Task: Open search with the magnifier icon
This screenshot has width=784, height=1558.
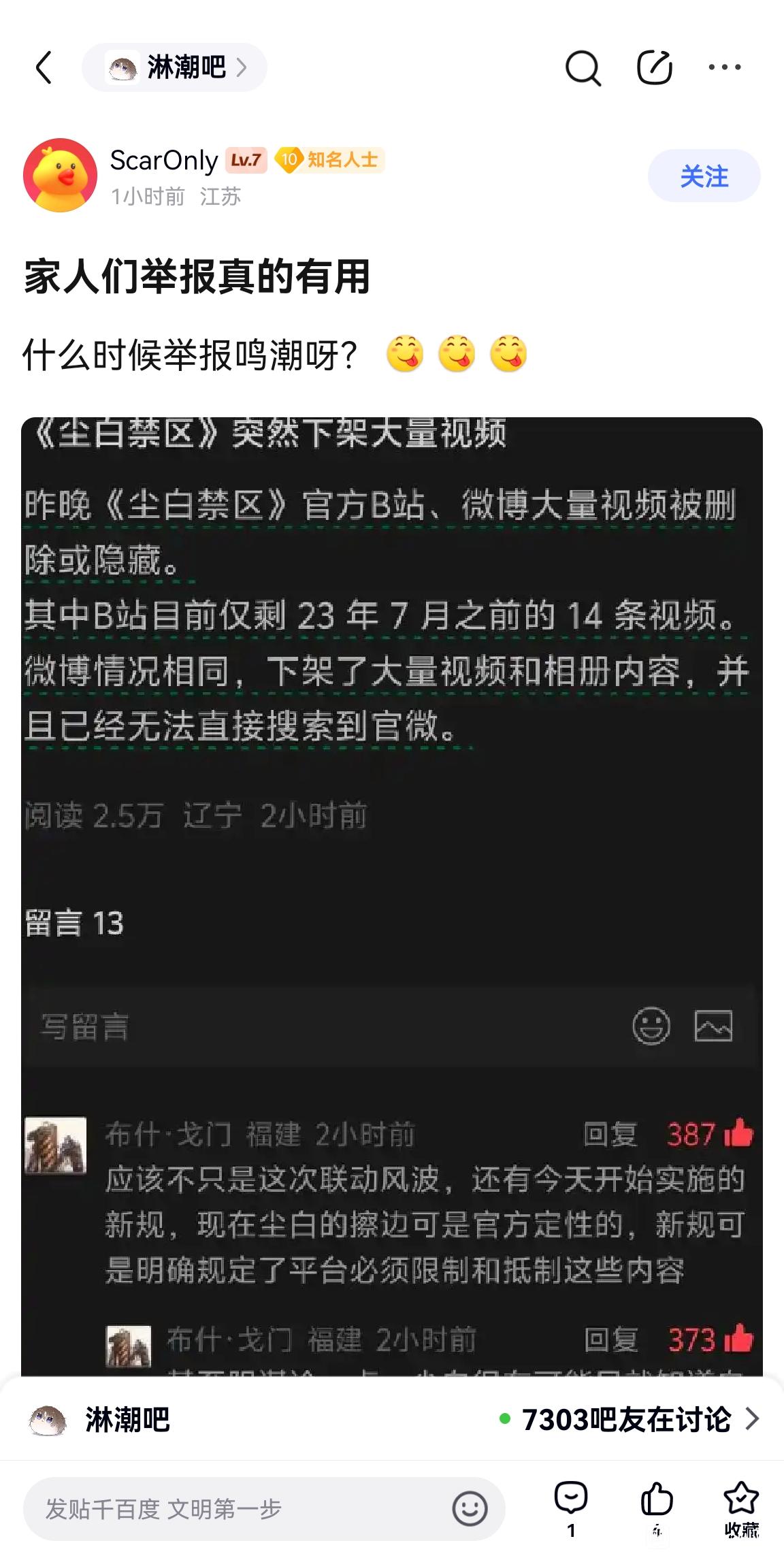Action: point(583,67)
